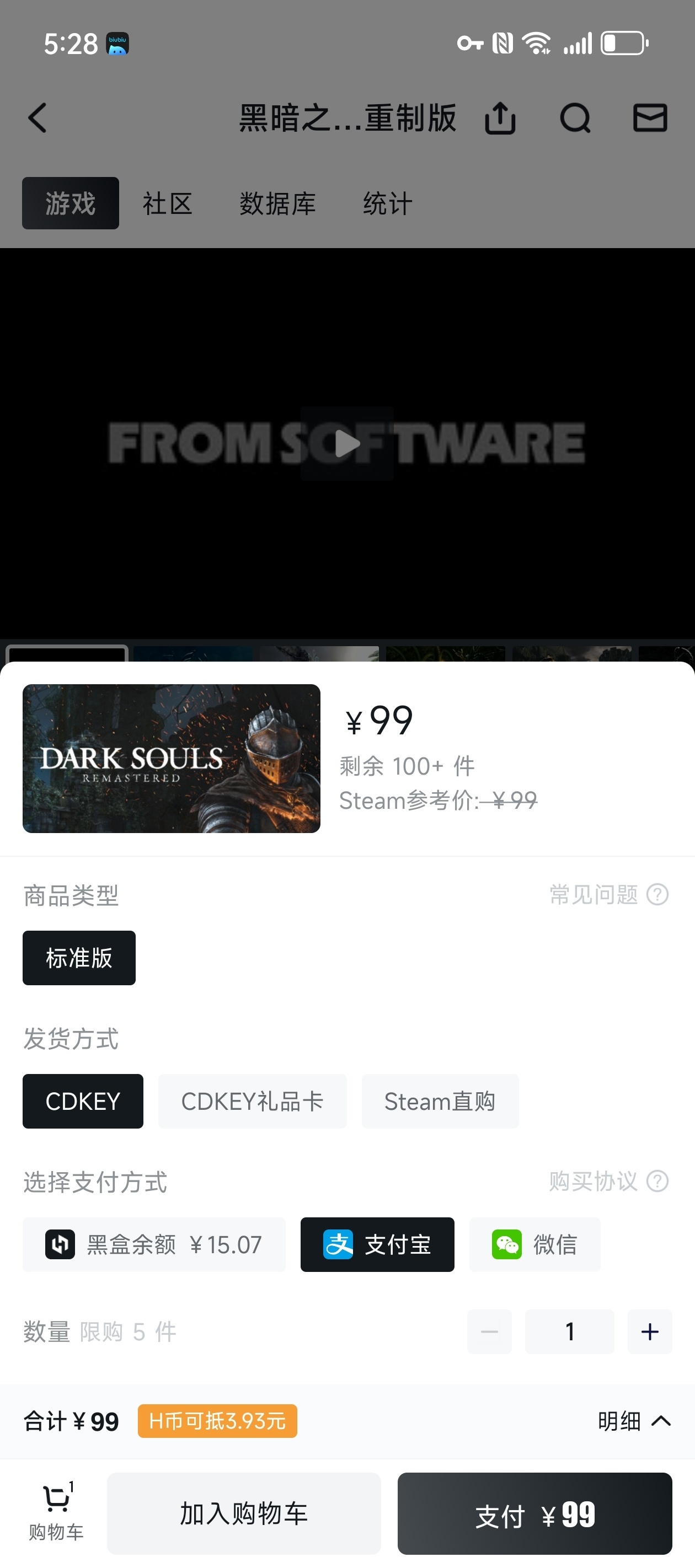Choose CDKEY礼品卡 delivery method

pyautogui.click(x=252, y=1101)
